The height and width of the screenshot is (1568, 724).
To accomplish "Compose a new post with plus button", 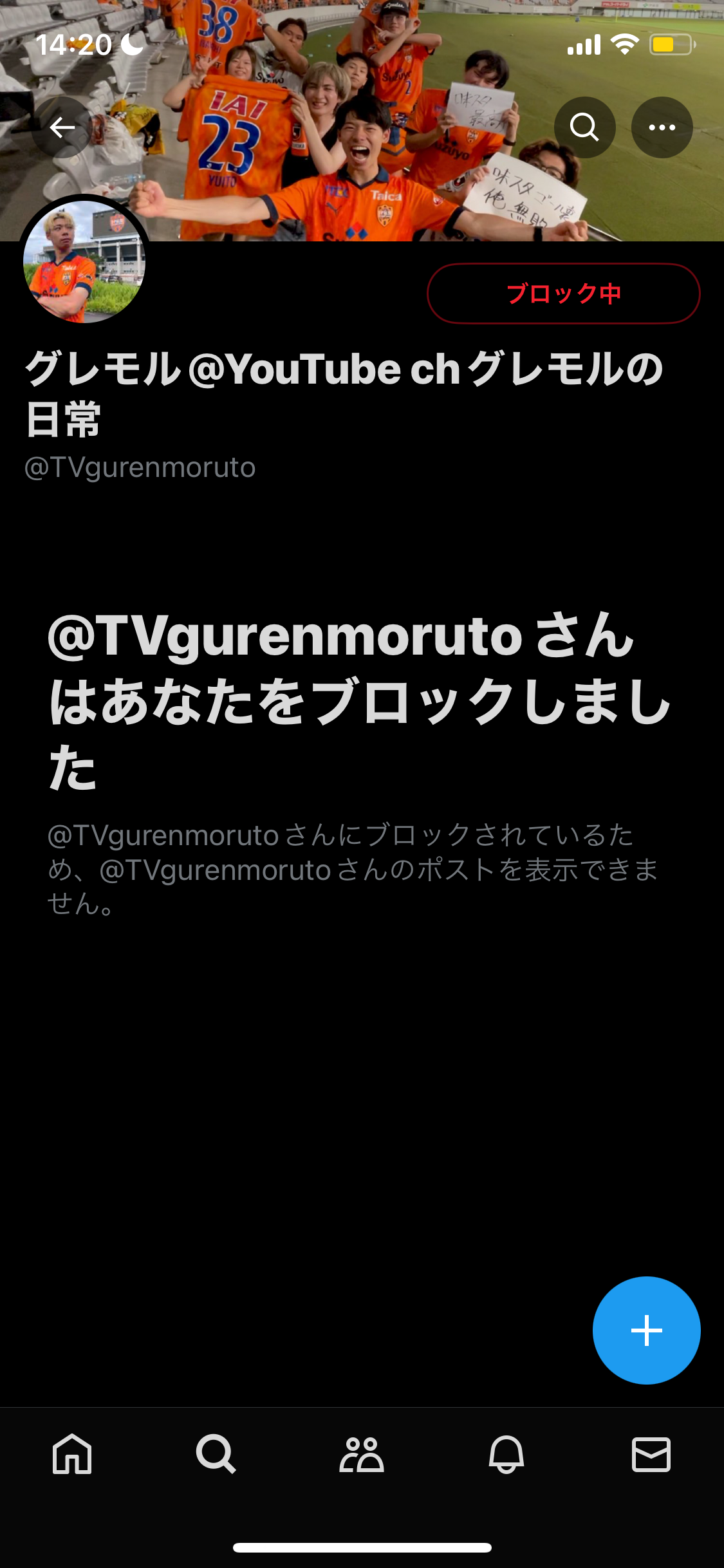I will coord(646,1330).
